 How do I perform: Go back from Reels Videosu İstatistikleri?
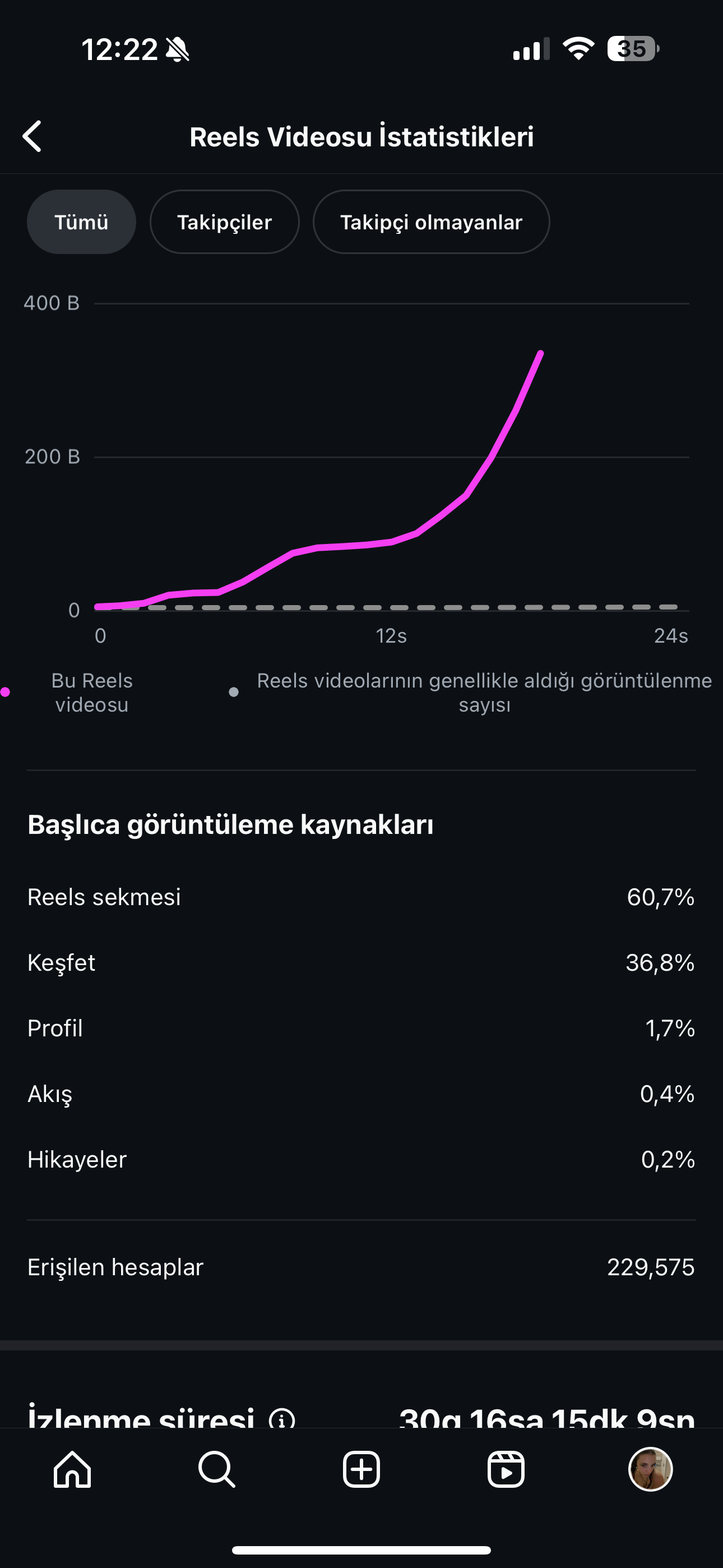(x=33, y=136)
